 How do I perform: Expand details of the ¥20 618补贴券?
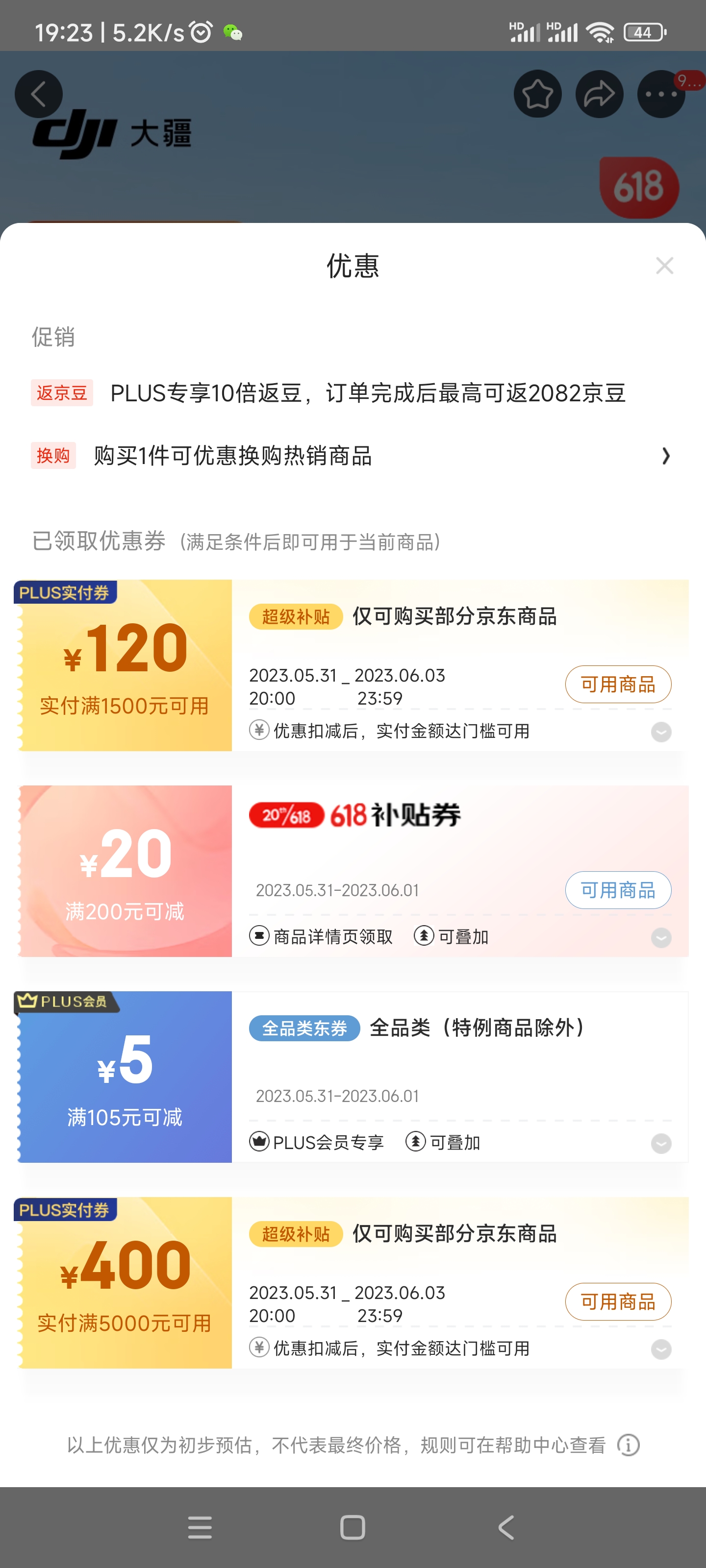(661, 937)
